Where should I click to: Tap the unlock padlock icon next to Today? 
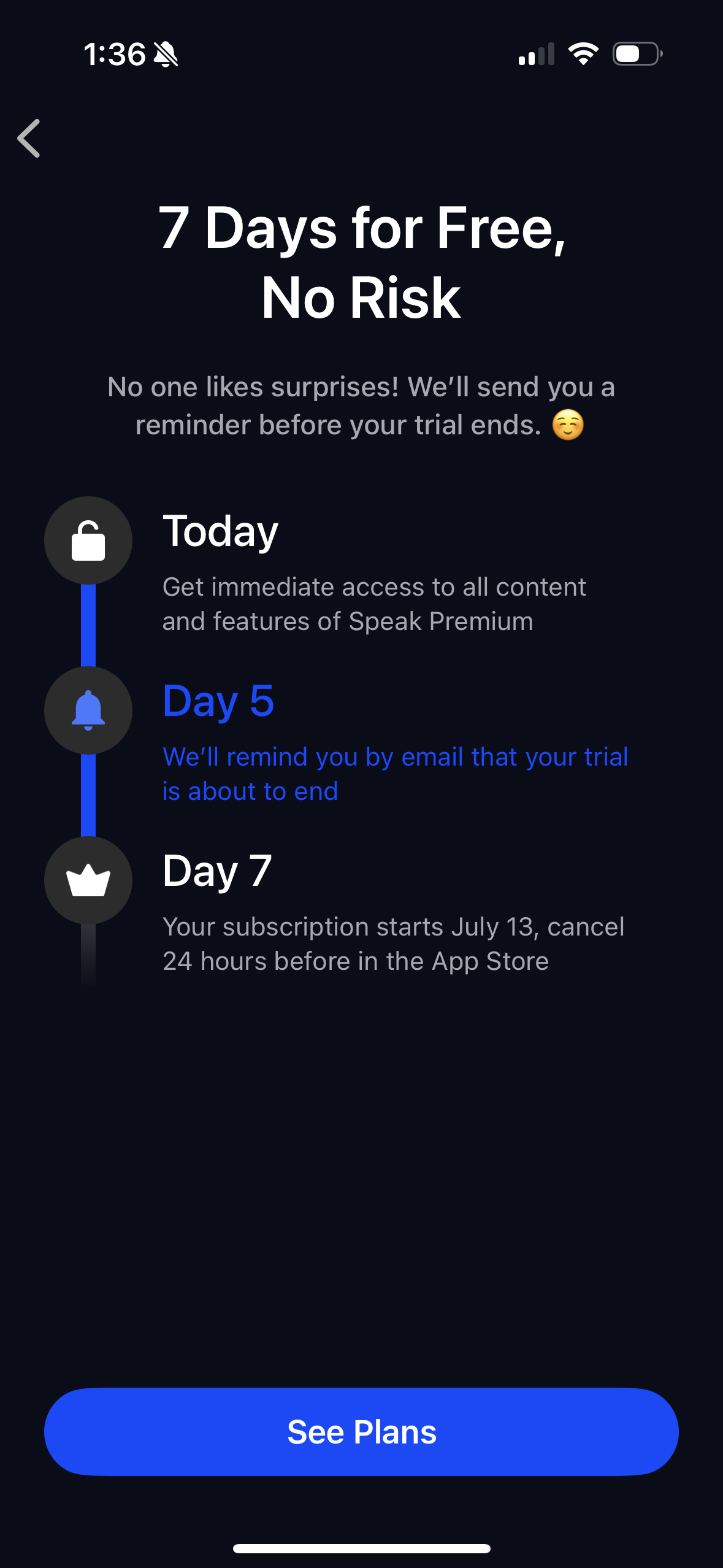tap(88, 540)
